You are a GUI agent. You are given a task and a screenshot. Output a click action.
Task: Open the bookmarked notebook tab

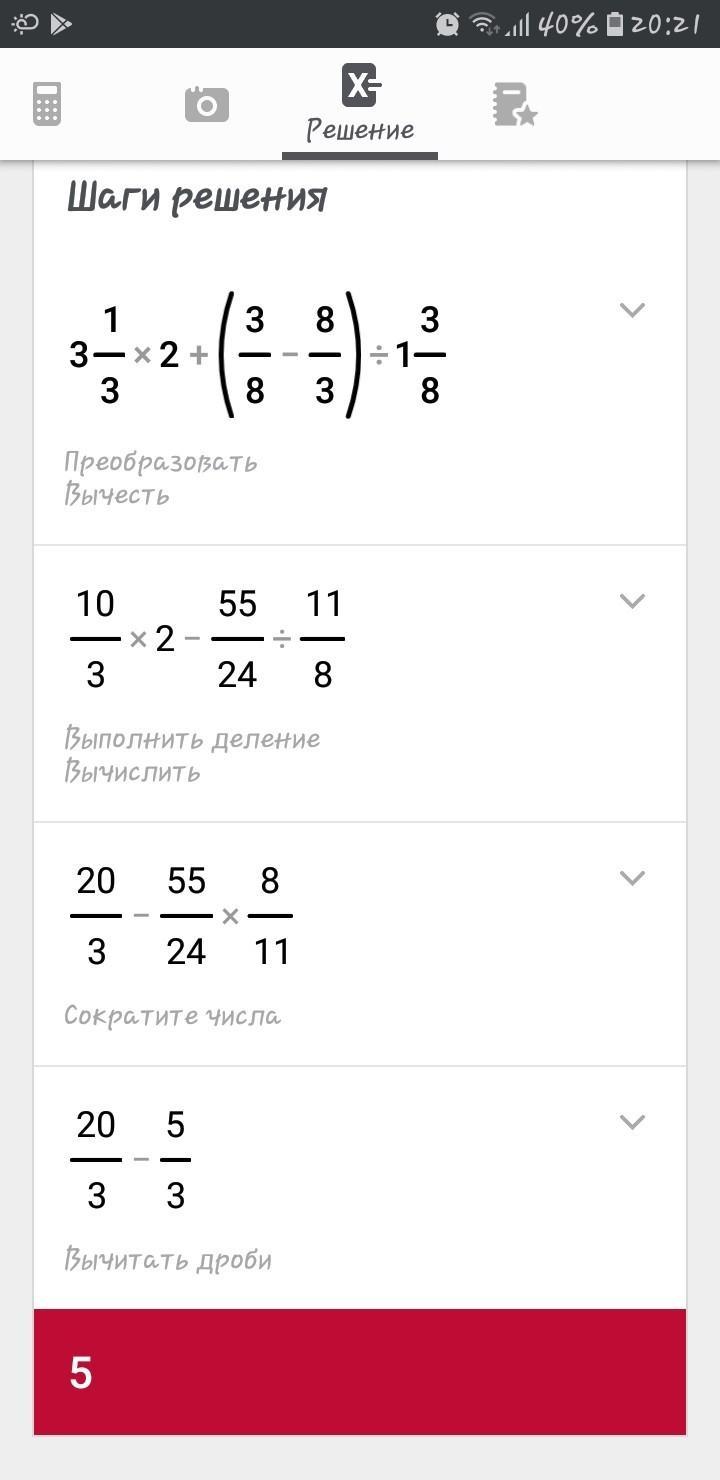point(514,104)
